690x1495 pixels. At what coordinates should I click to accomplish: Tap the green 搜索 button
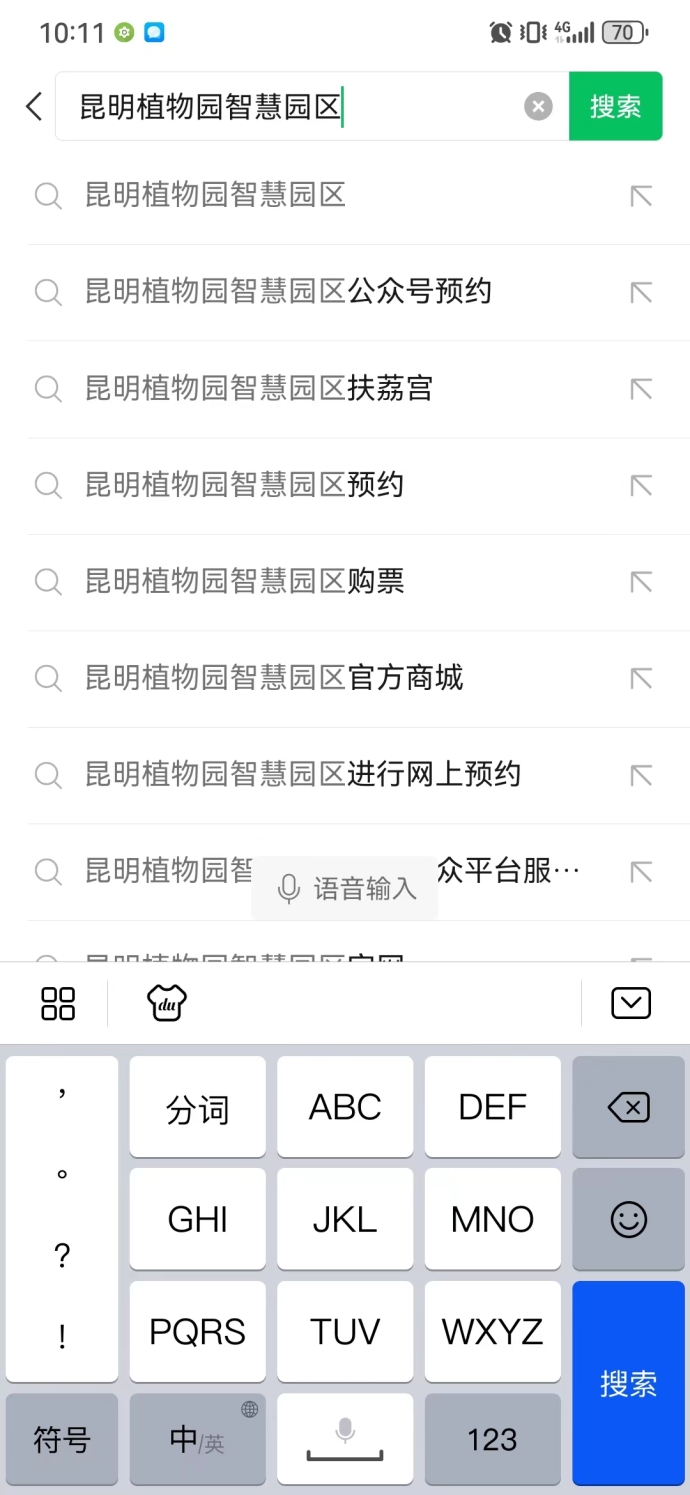[615, 106]
